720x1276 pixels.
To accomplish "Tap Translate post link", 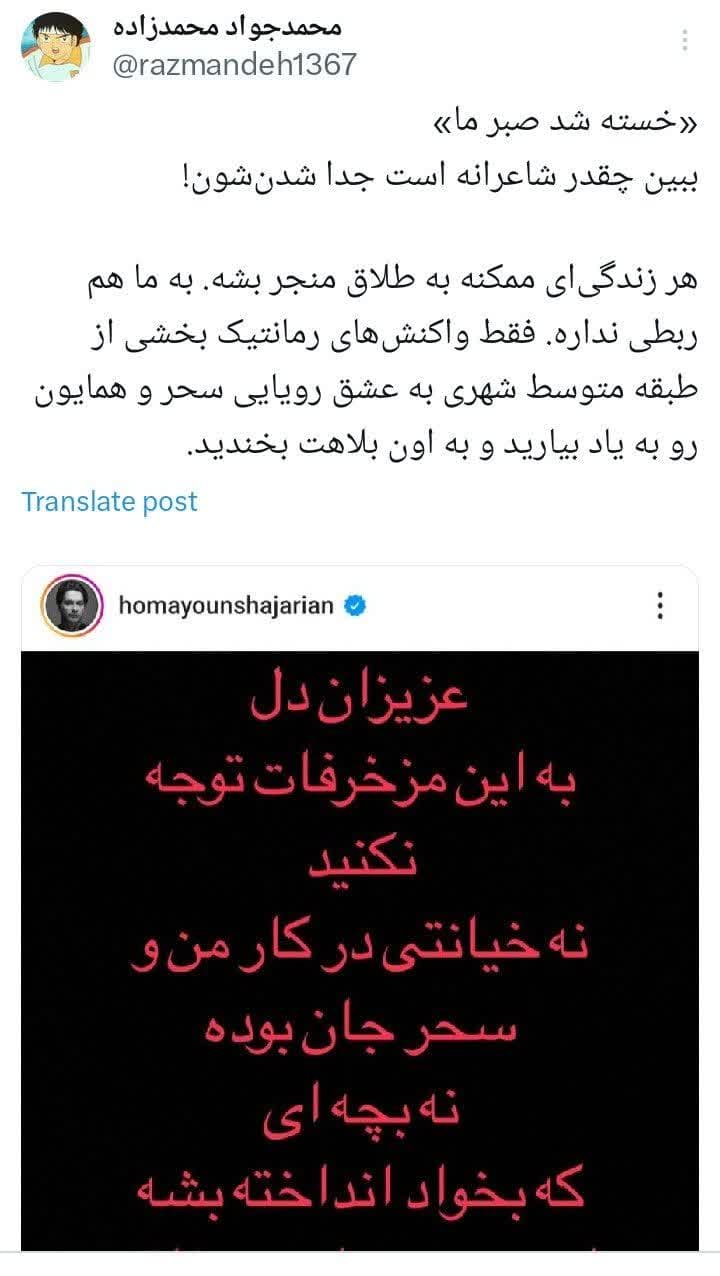I will (x=110, y=501).
